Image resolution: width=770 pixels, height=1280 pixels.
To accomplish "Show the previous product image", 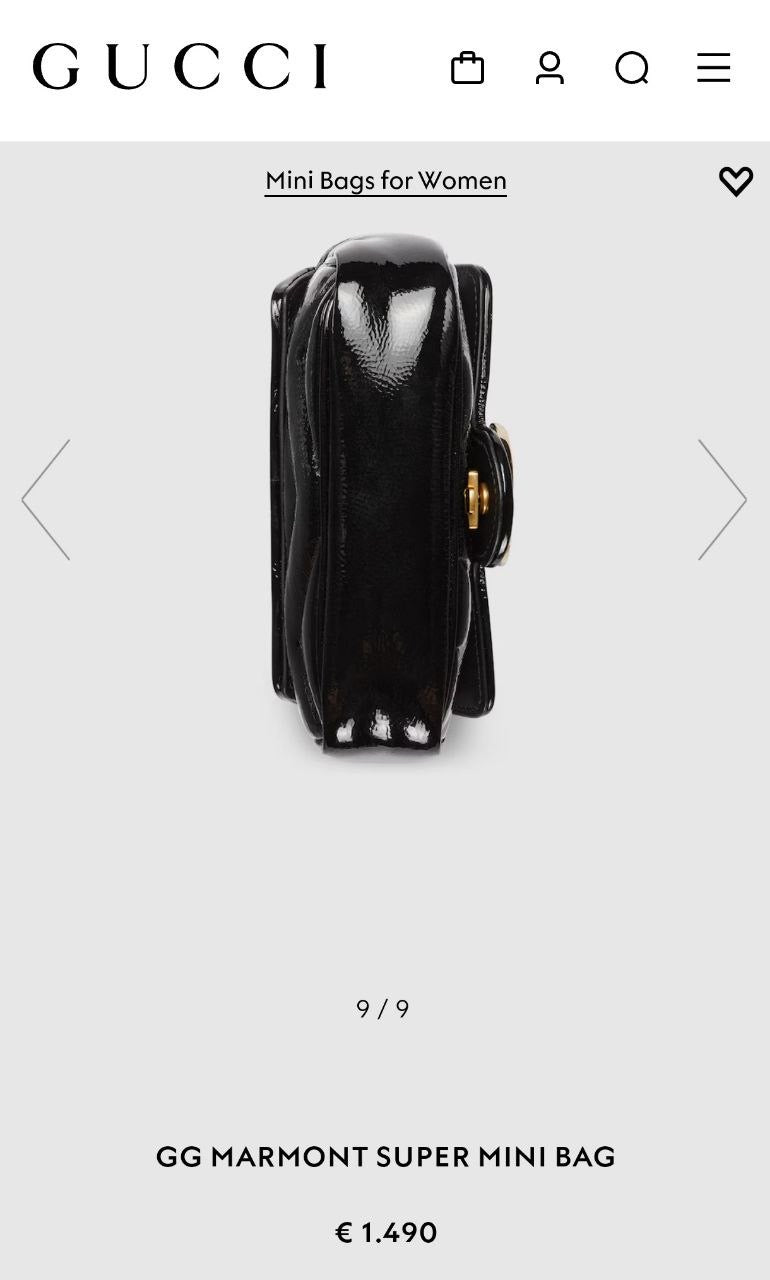I will tap(46, 499).
